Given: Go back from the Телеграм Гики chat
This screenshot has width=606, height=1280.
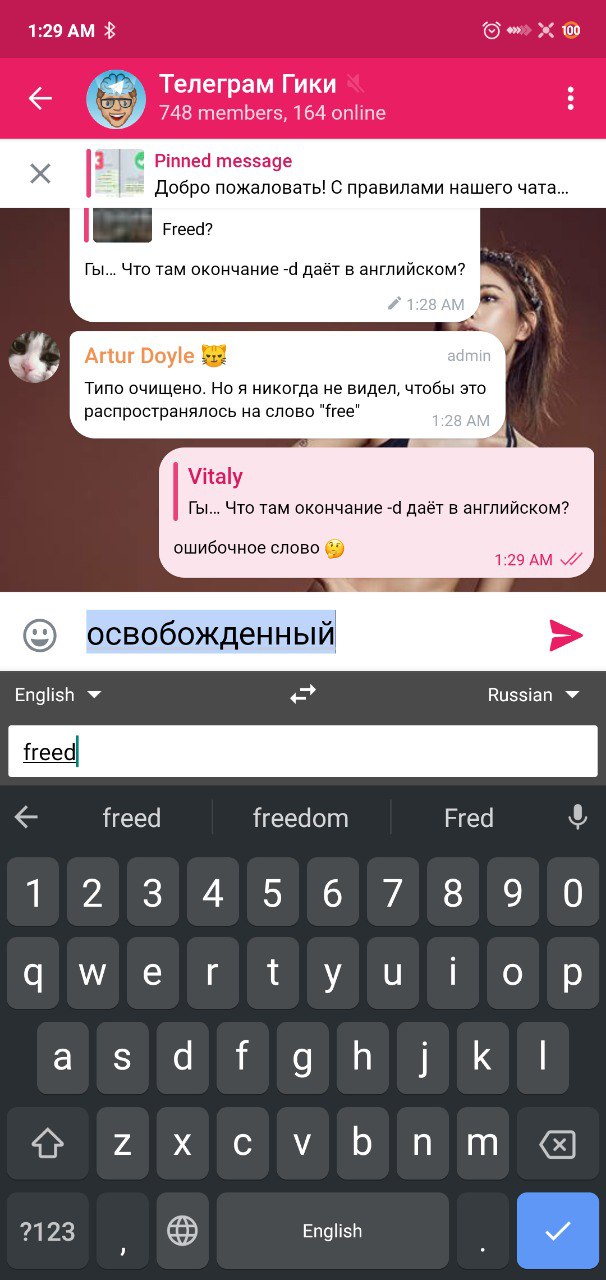Looking at the screenshot, I should click(40, 98).
